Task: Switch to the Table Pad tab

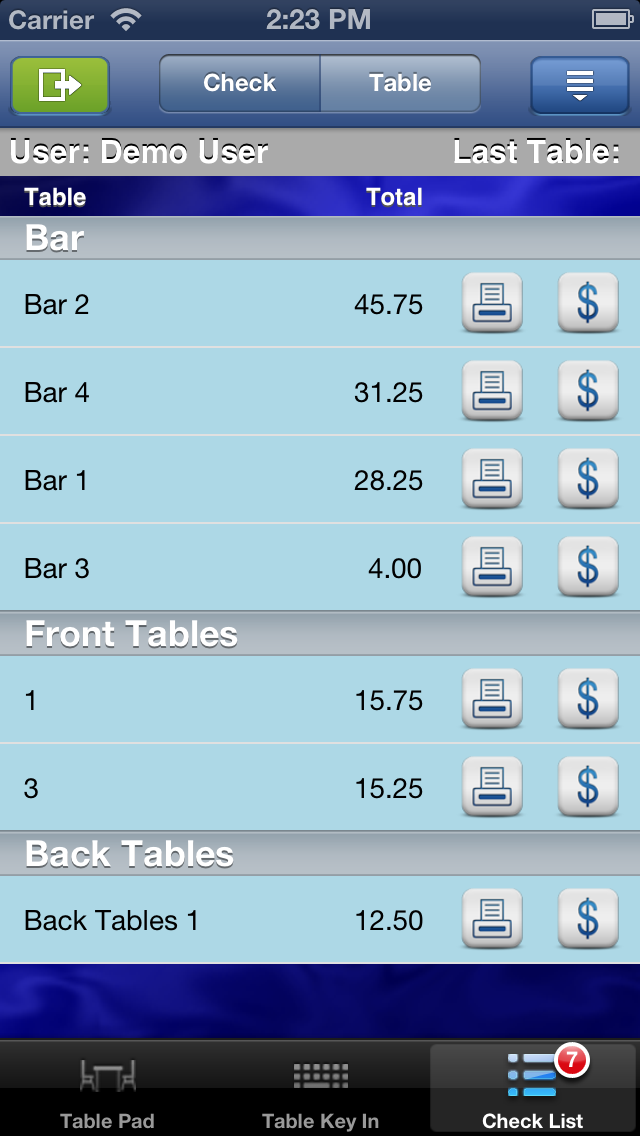Action: pos(107,1090)
